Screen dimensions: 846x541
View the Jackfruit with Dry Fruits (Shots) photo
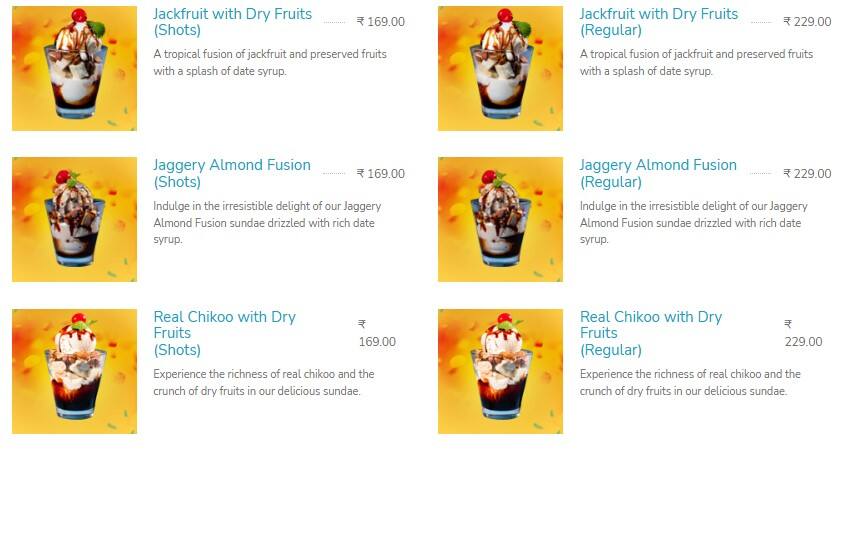click(74, 68)
